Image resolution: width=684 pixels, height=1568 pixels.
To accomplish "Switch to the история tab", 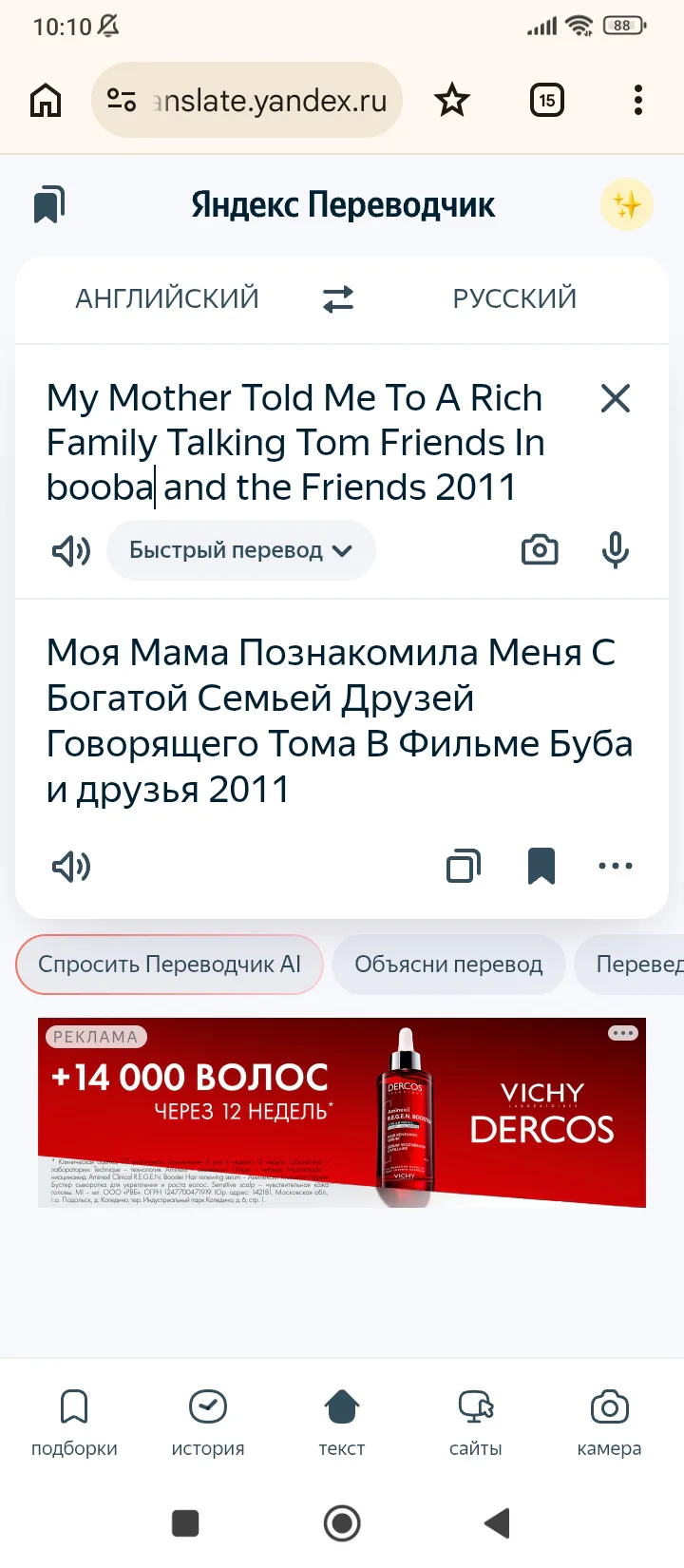I will tap(208, 1422).
